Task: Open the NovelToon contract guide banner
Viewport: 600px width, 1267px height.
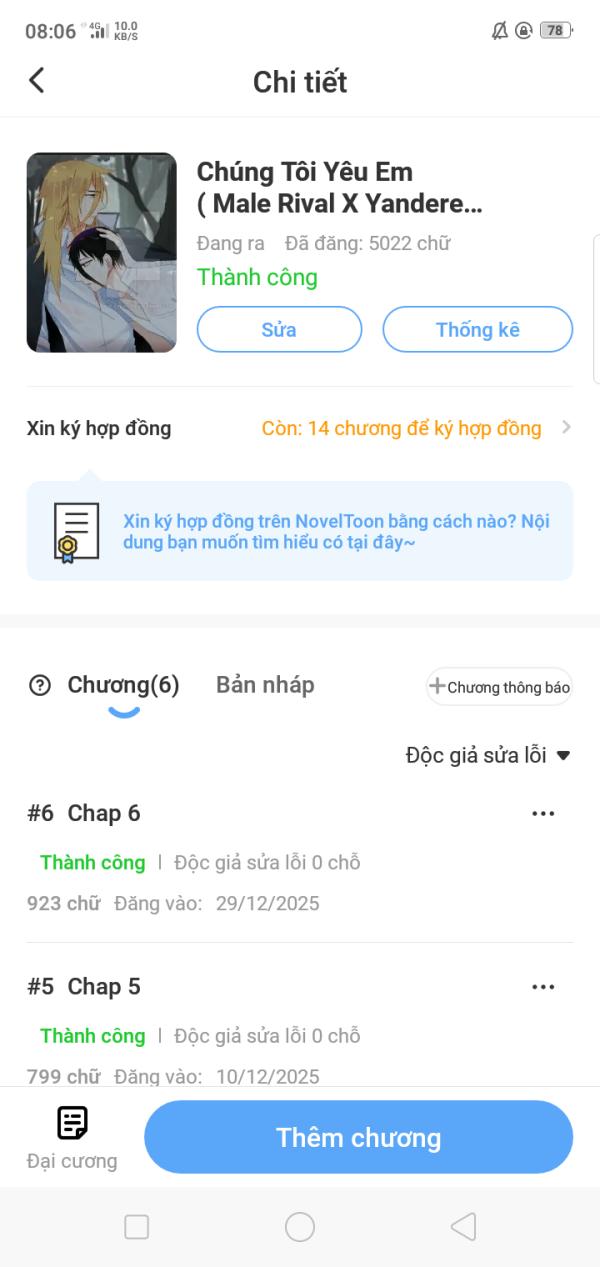Action: [300, 531]
